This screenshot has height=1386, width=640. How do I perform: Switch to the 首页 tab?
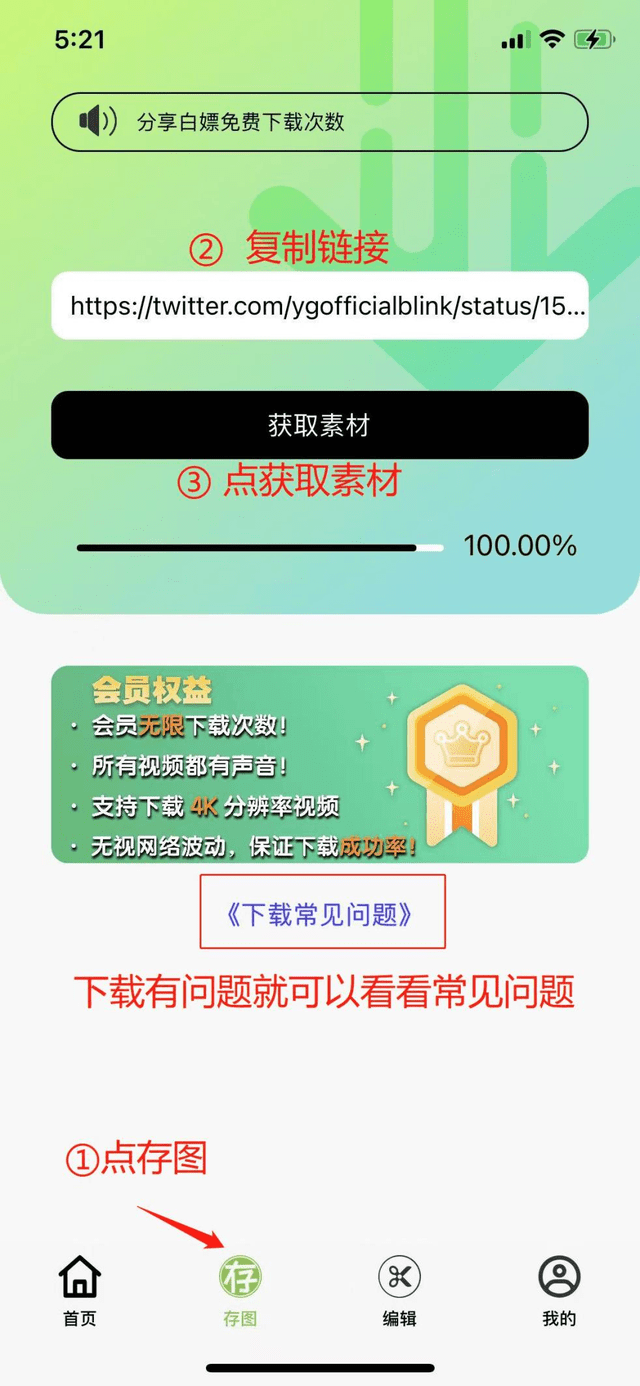click(80, 1290)
